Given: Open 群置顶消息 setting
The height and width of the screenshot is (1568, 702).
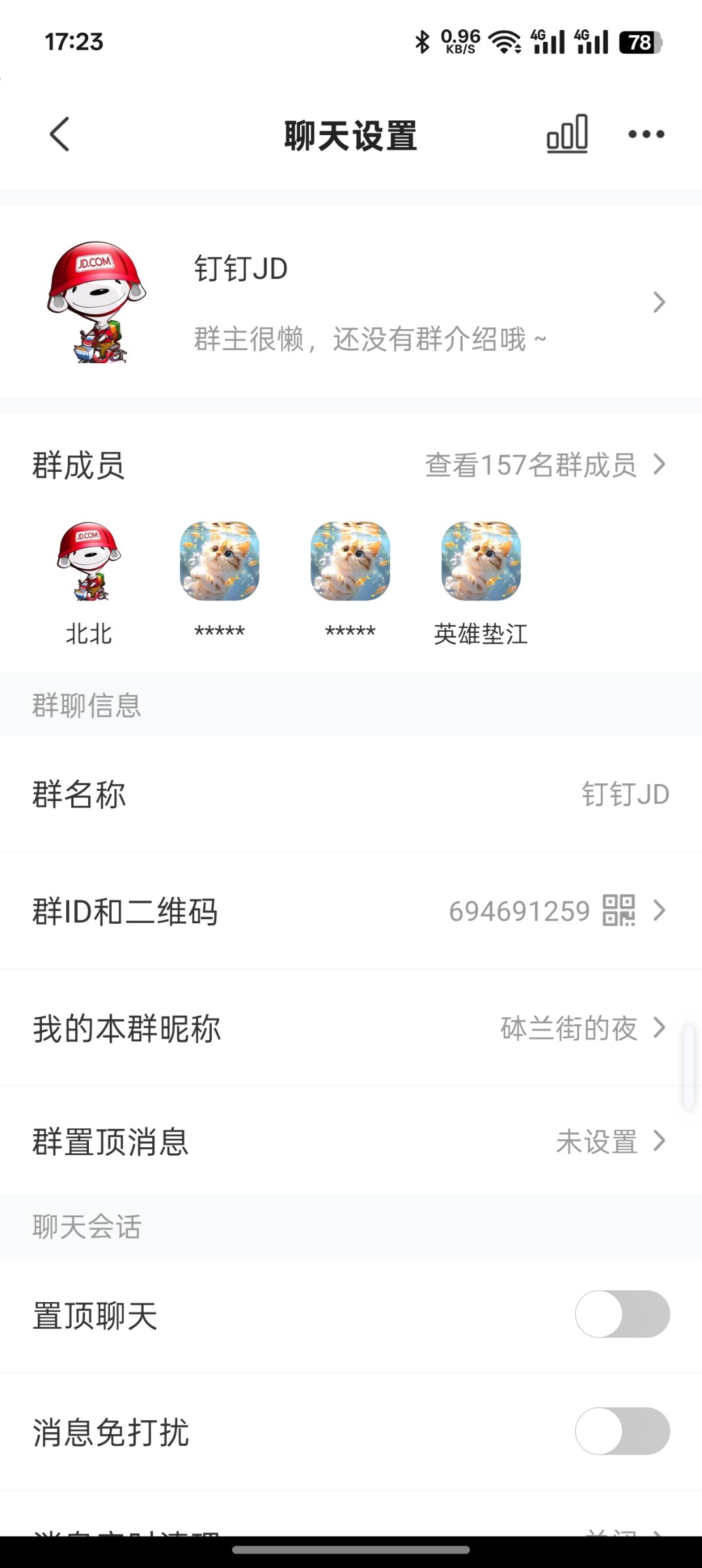Looking at the screenshot, I should (x=351, y=1141).
